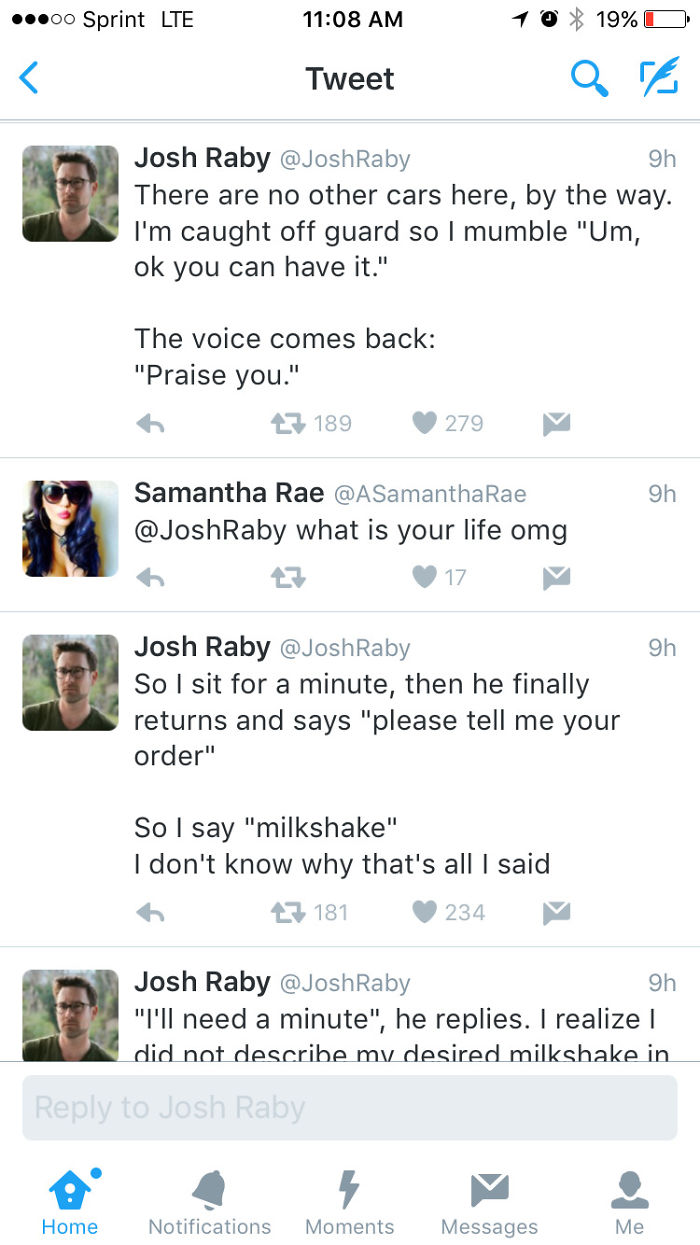
Task: Tap the @JoshRaby mention in Samantha's reply
Action: coord(210,530)
